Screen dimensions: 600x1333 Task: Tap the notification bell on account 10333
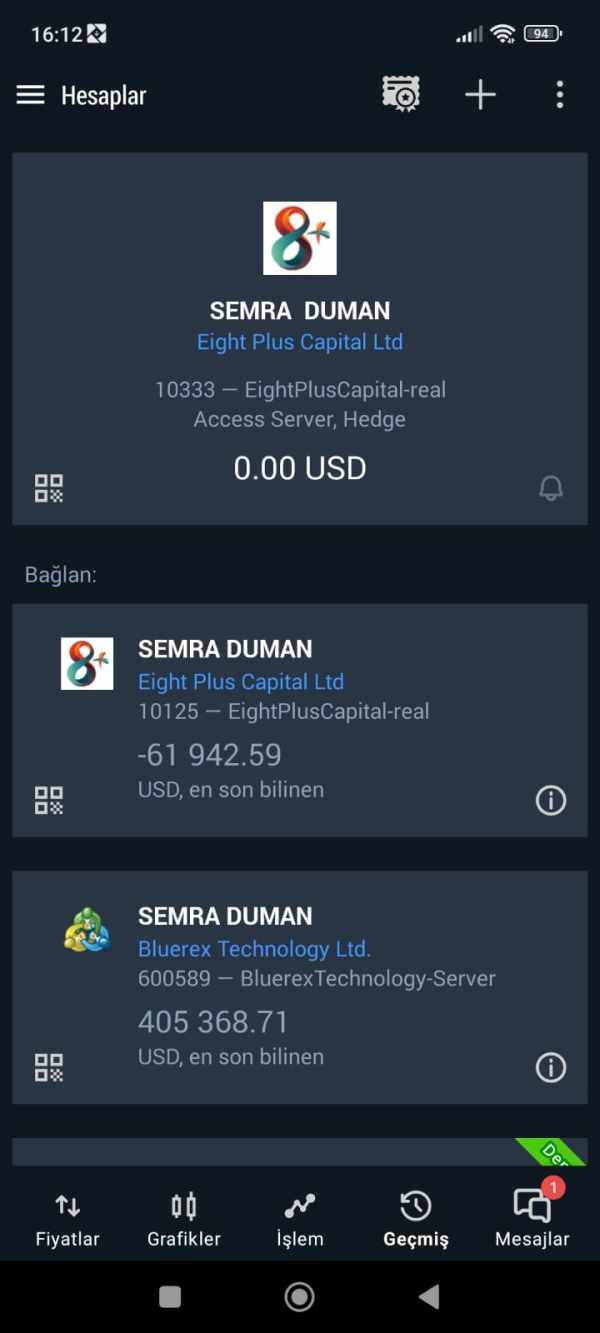coord(551,488)
